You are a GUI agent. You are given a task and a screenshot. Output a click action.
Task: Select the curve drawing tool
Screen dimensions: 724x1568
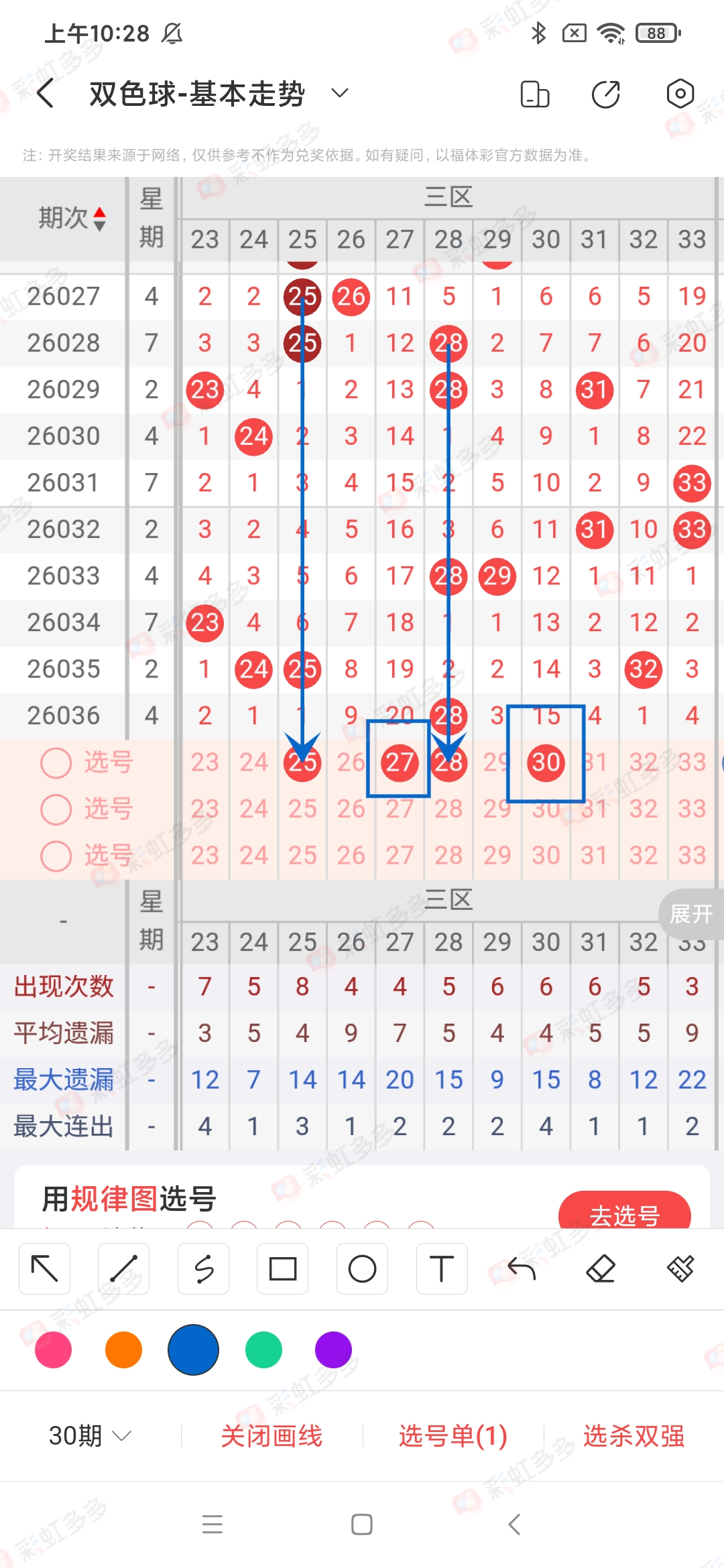click(x=203, y=1268)
